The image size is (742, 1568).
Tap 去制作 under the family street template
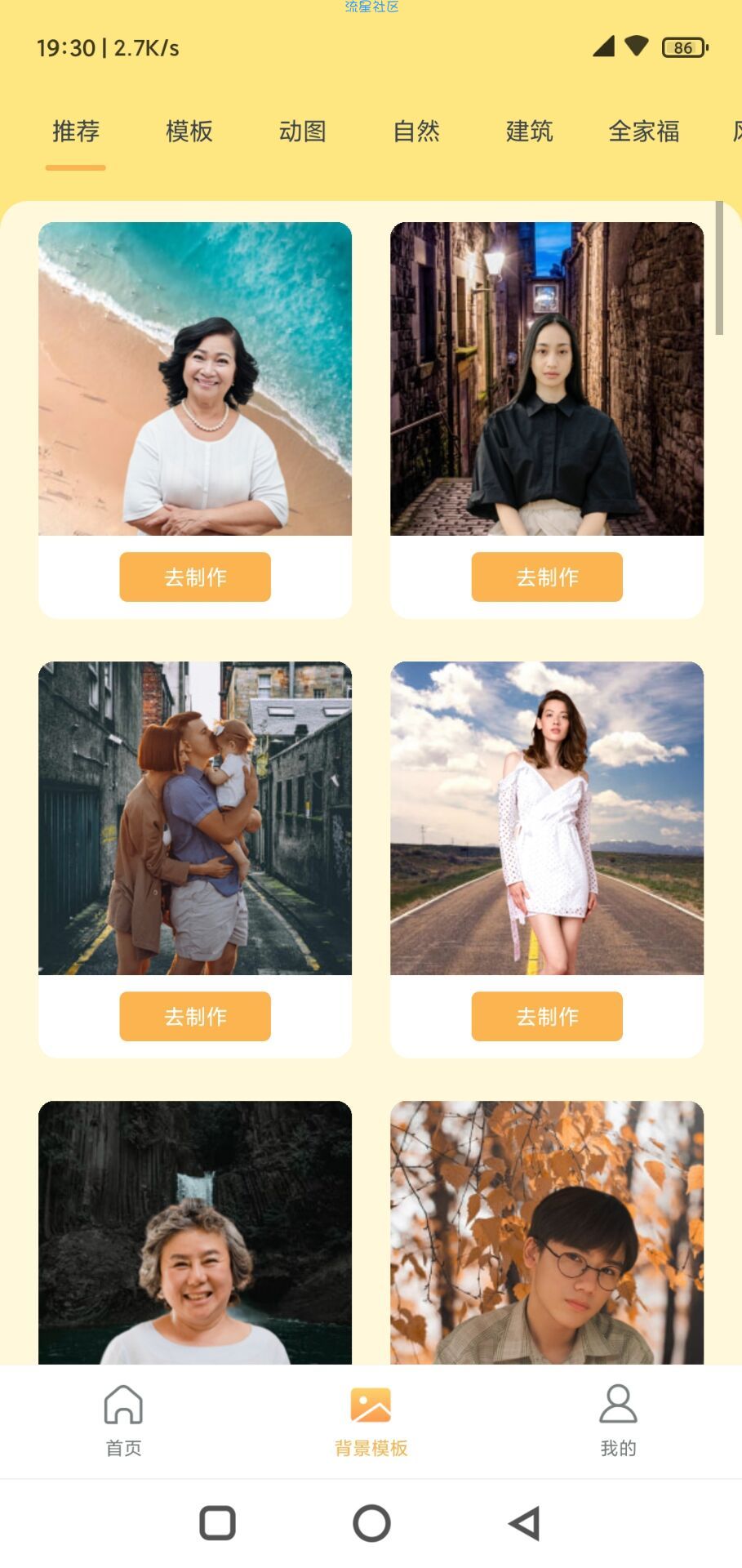(195, 1016)
